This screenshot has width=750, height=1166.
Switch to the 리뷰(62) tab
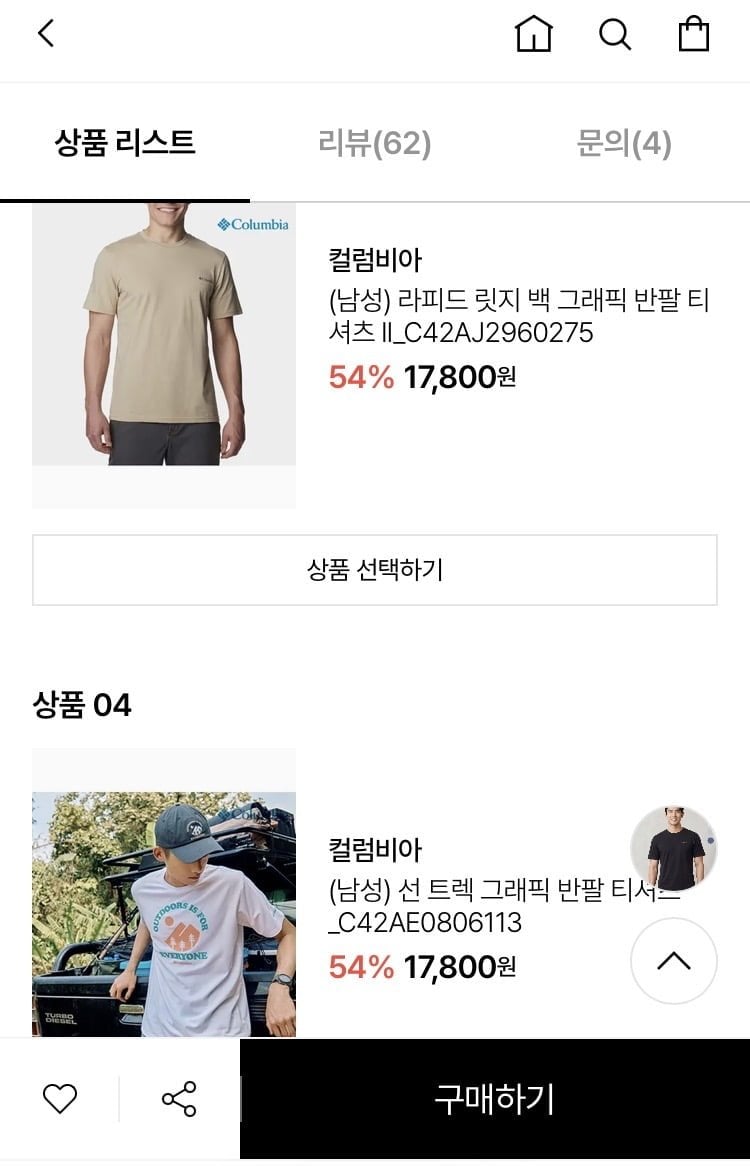pos(374,144)
